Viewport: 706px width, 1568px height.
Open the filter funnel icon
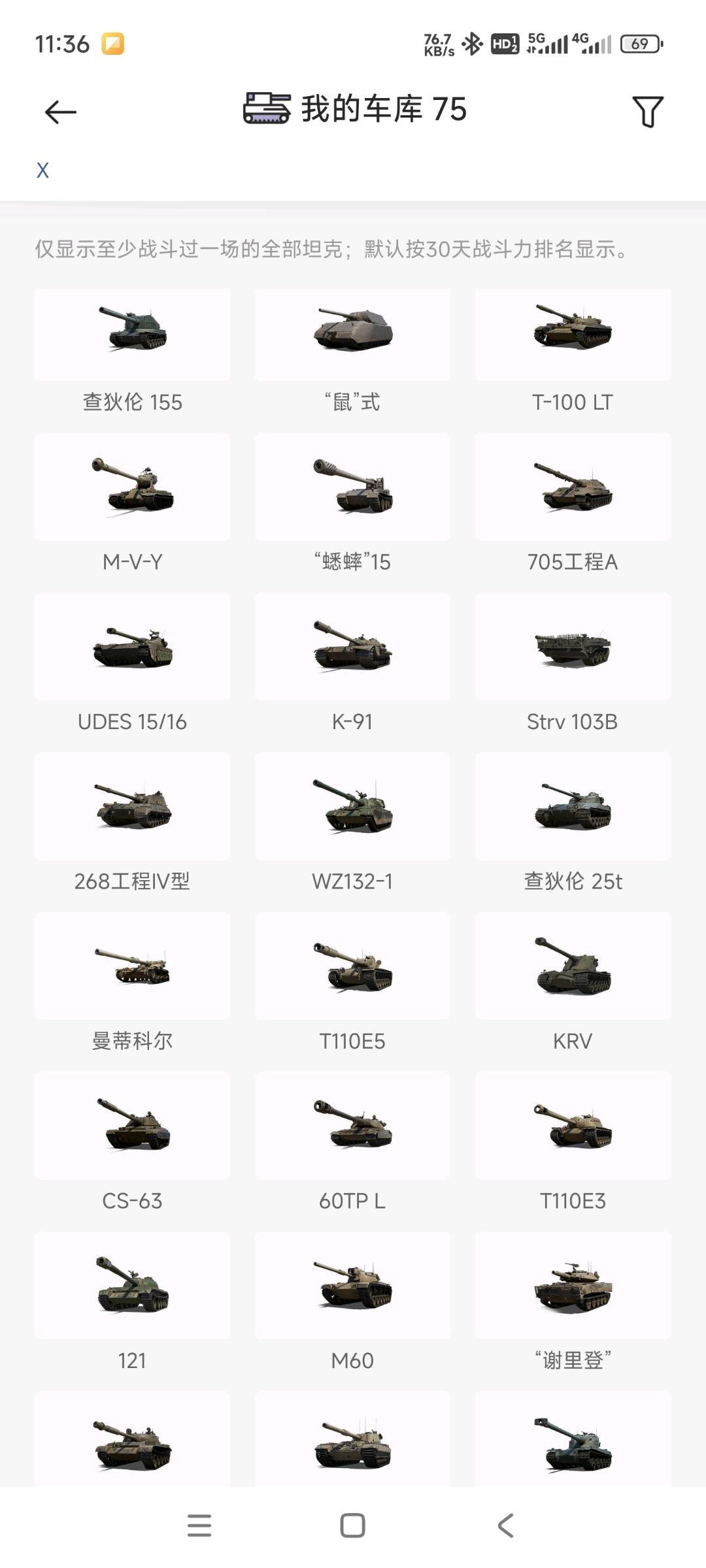(x=647, y=111)
